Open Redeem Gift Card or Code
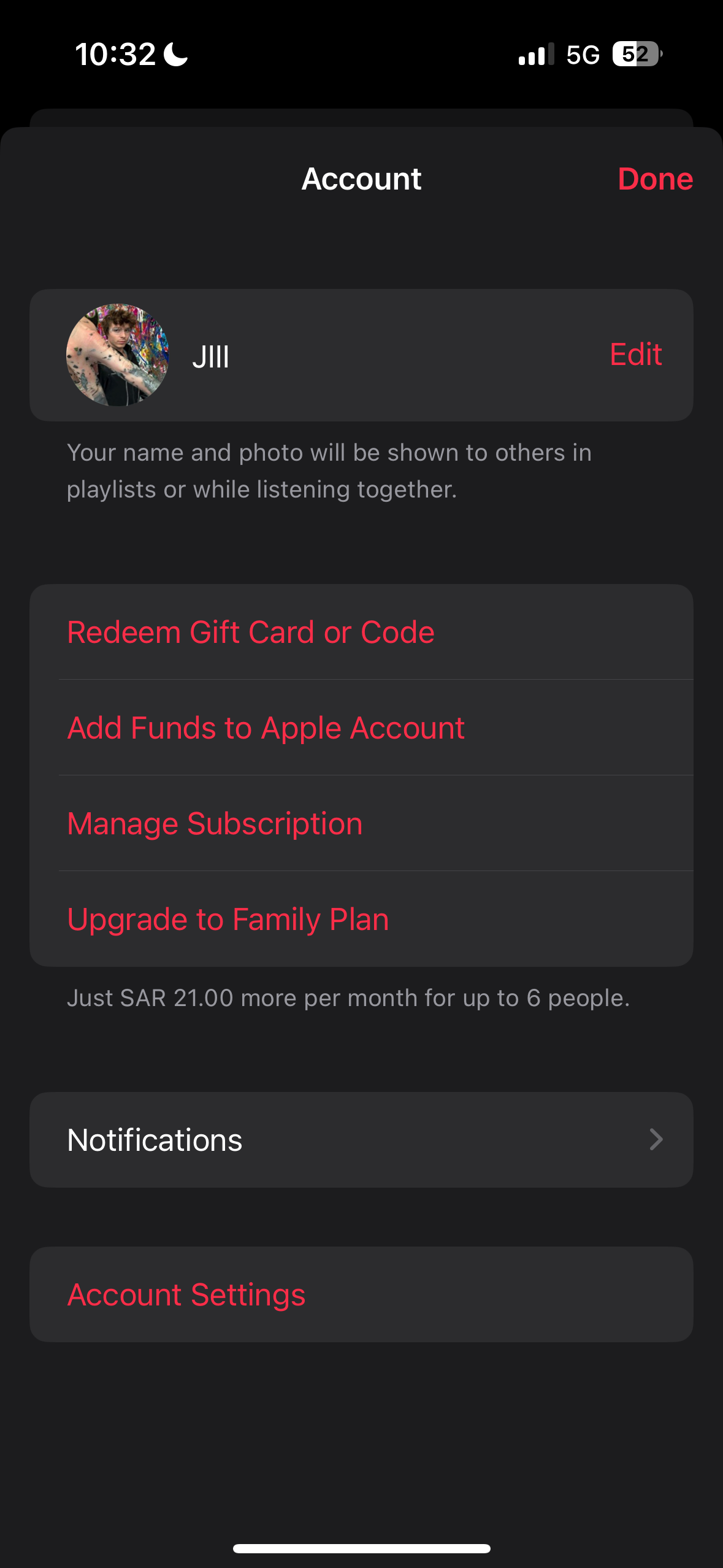The height and width of the screenshot is (1568, 723). [251, 632]
